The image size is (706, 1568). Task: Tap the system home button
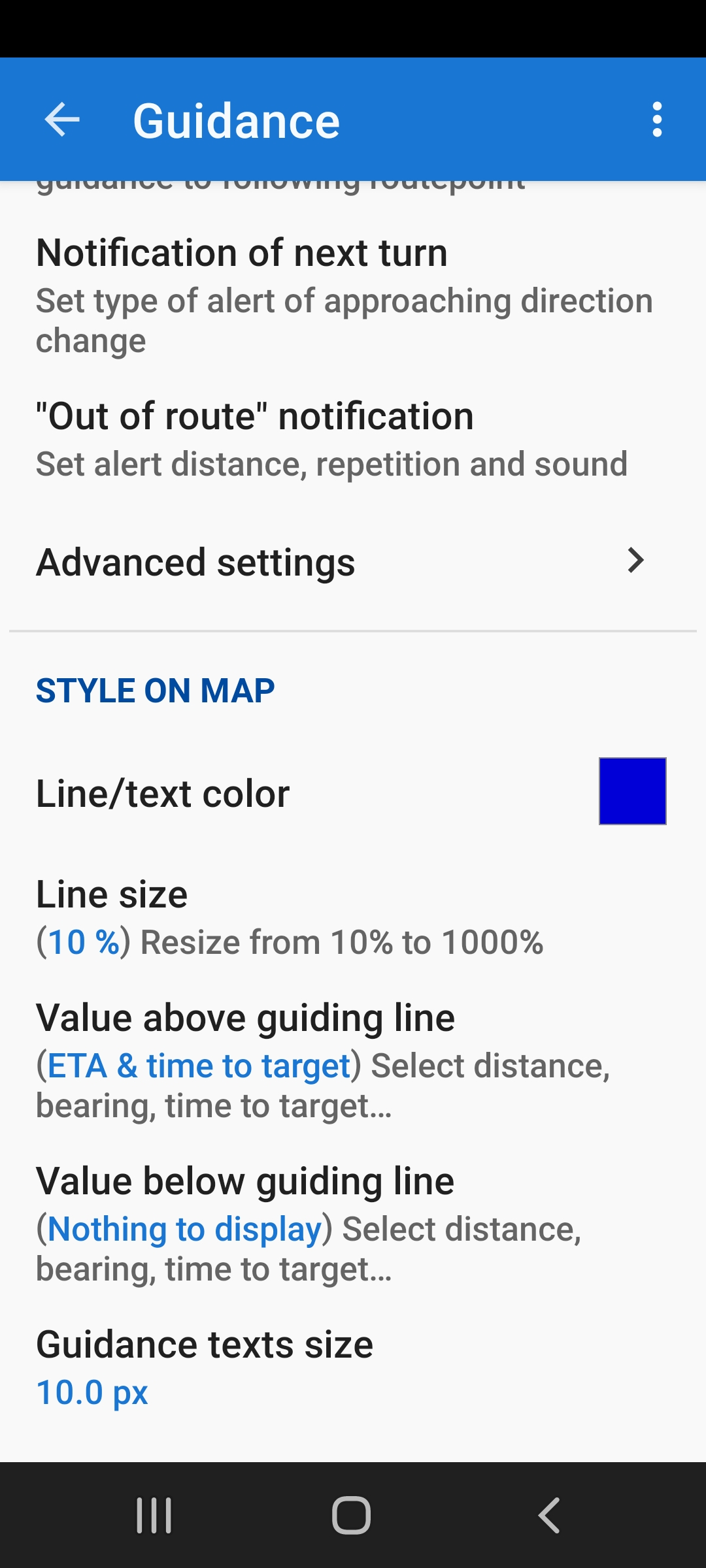(352, 1515)
